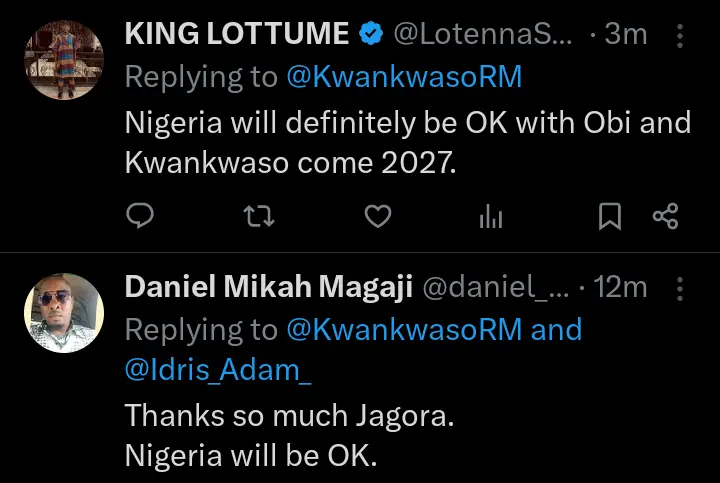Screen dimensions: 720x483
Task: Tap the @Idris_Adam_ mention link
Action: (218, 372)
